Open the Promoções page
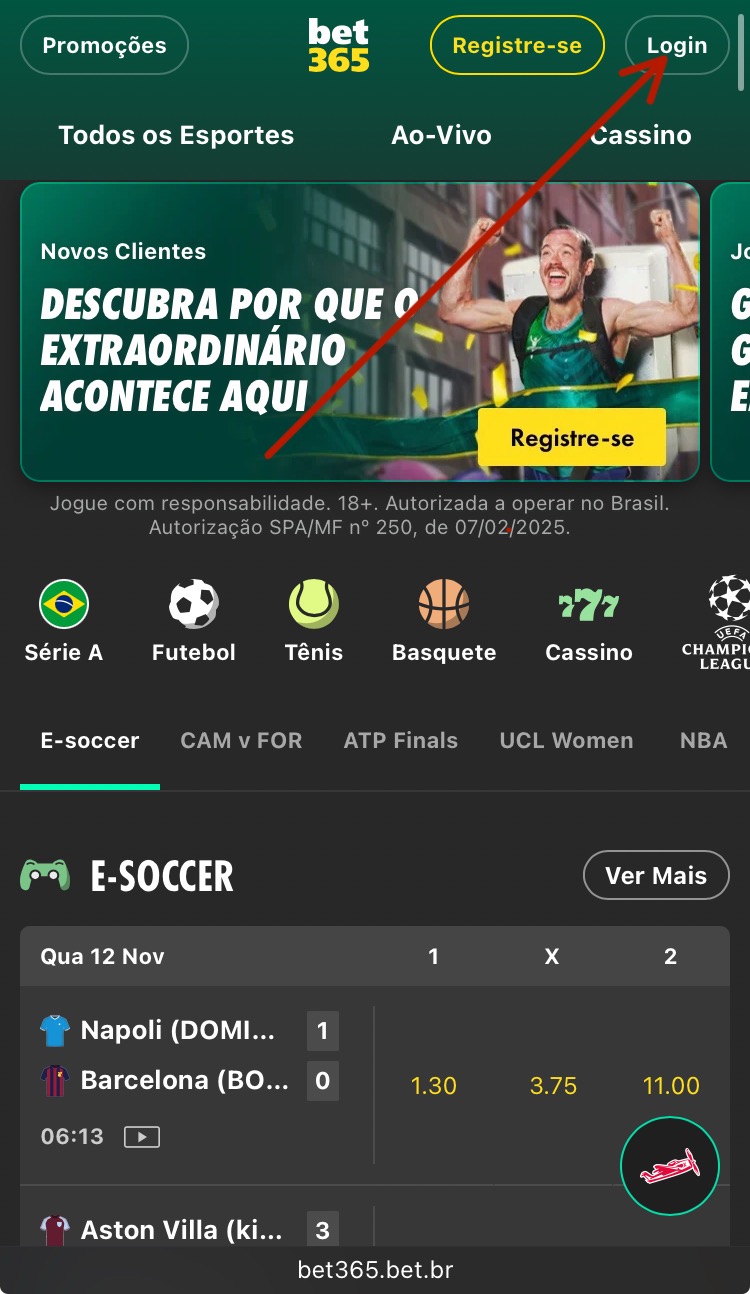750x1294 pixels. 104,45
